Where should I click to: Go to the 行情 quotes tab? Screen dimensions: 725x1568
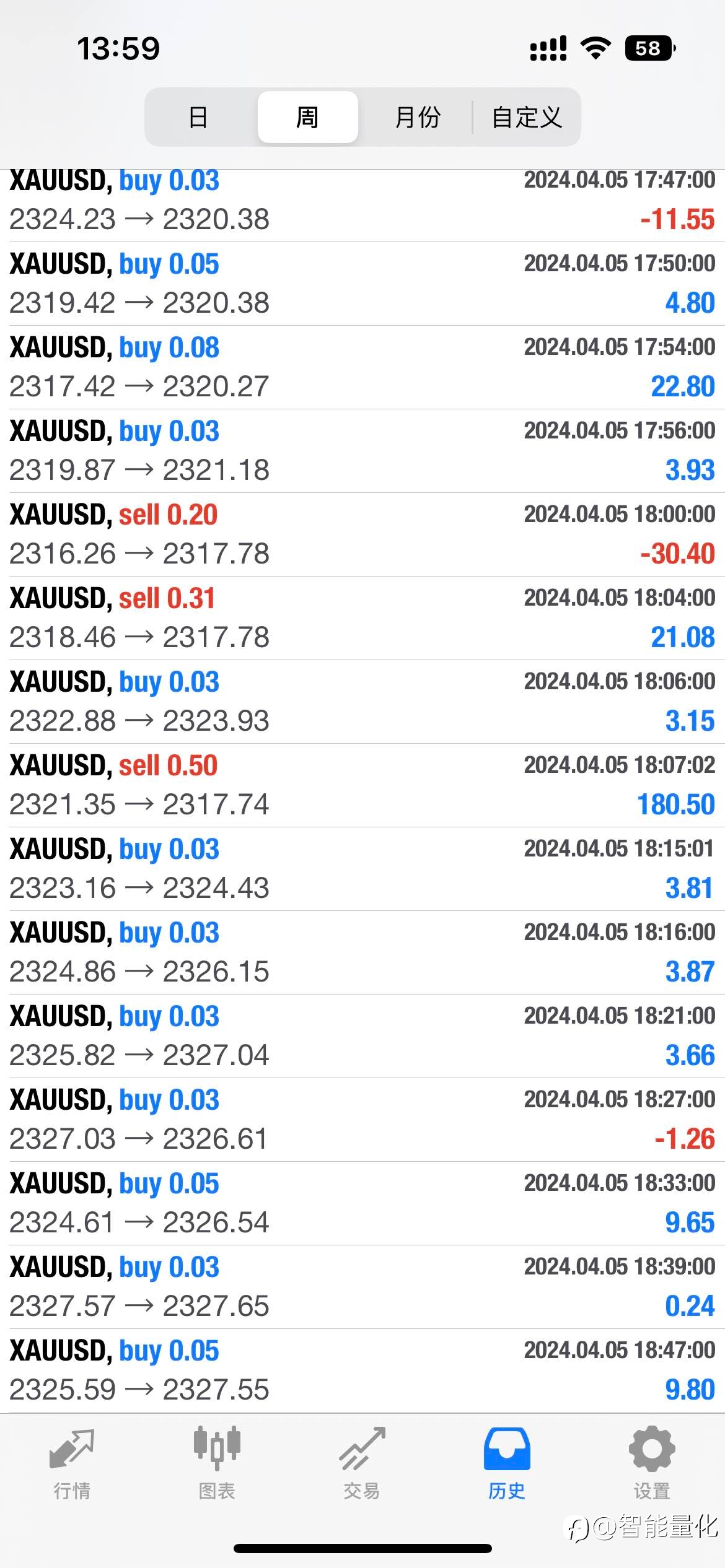click(72, 1464)
